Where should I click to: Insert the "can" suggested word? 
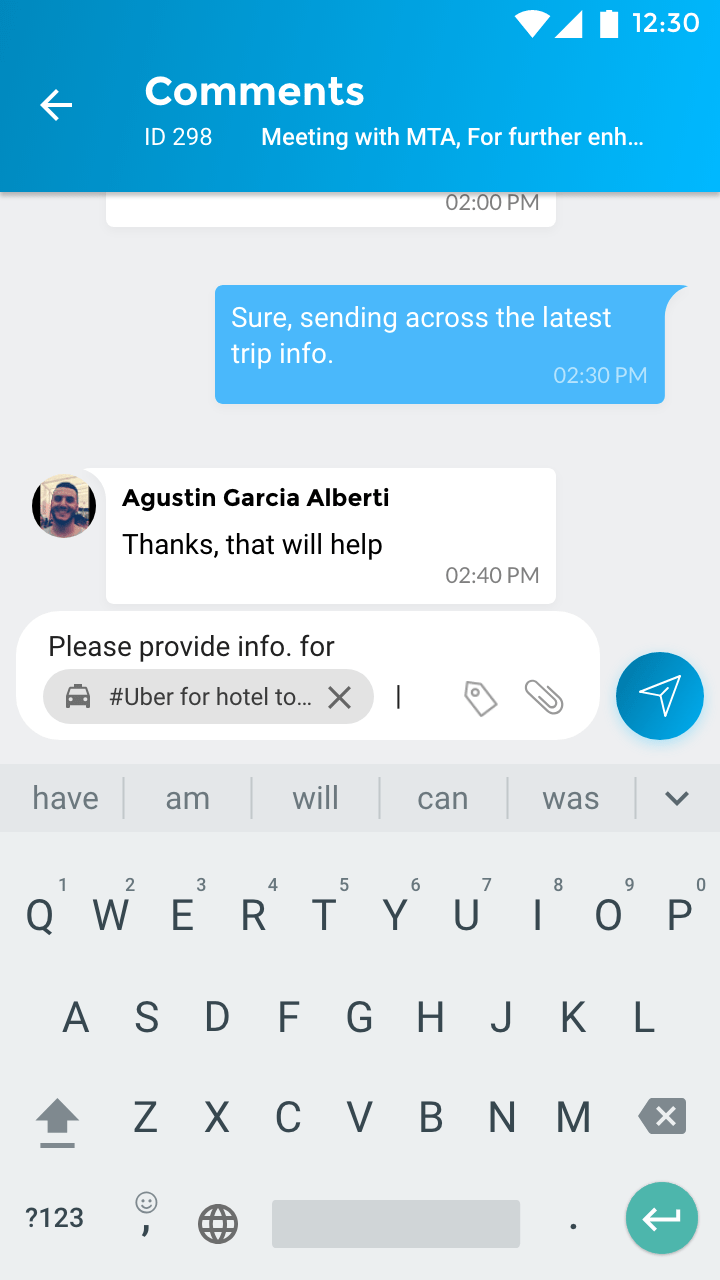443,798
